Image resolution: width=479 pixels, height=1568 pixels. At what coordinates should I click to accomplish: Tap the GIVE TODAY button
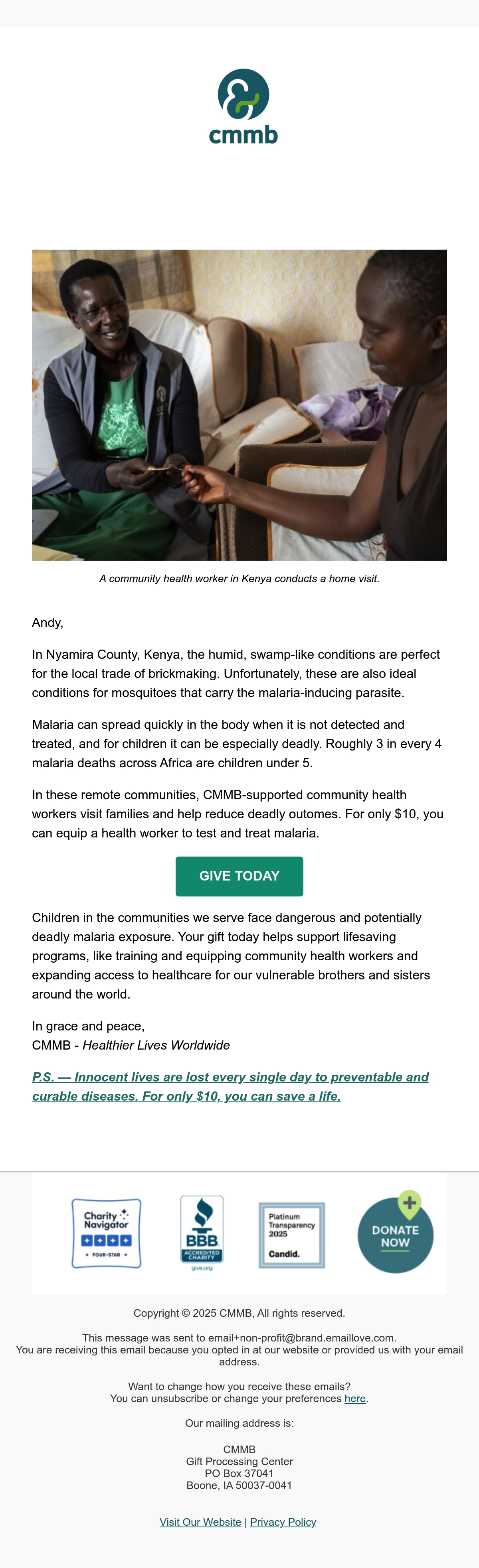point(239,876)
